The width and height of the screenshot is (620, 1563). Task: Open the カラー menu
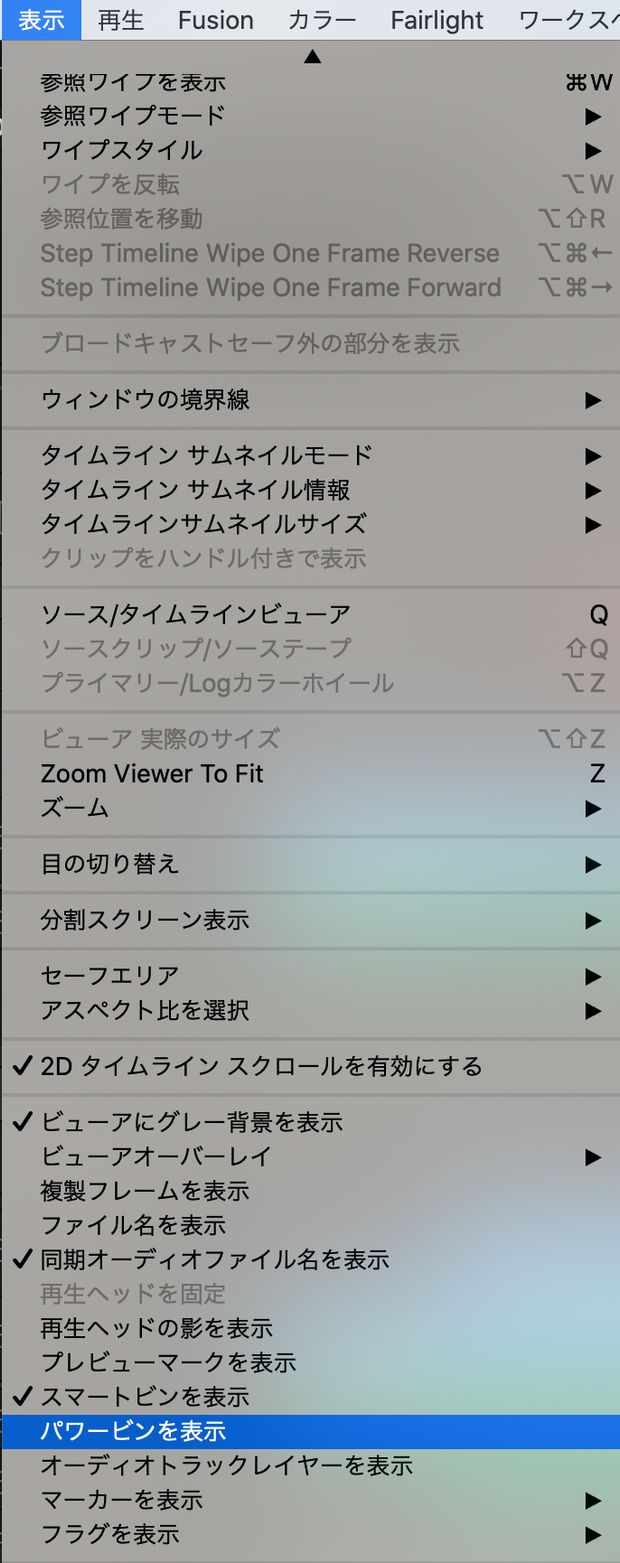pyautogui.click(x=322, y=20)
